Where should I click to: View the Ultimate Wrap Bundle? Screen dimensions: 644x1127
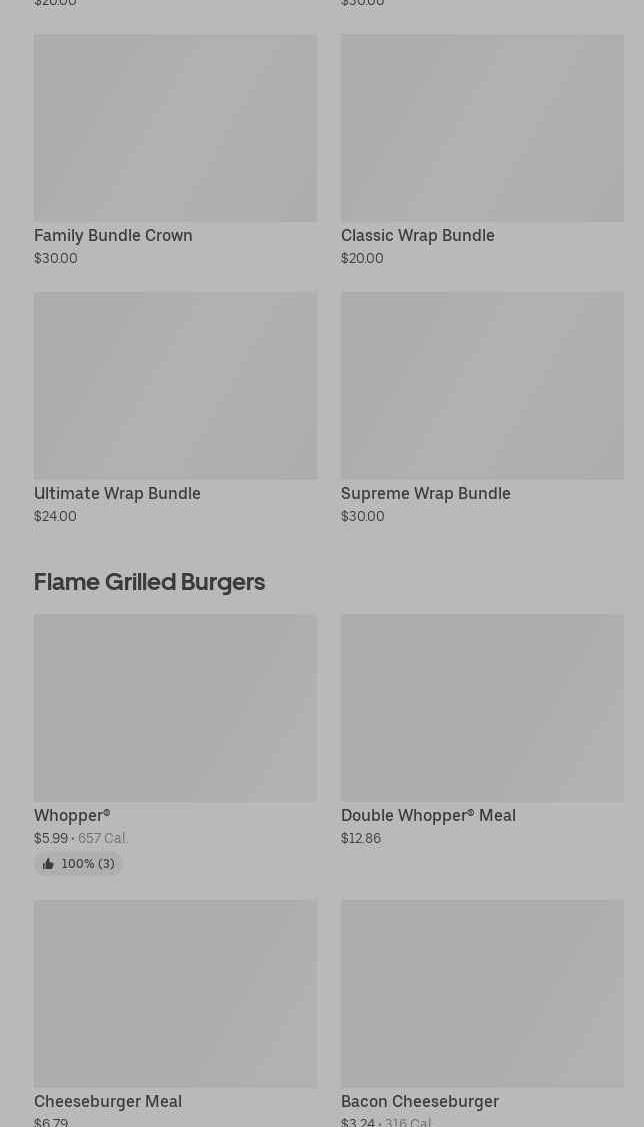pyautogui.click(x=175, y=408)
